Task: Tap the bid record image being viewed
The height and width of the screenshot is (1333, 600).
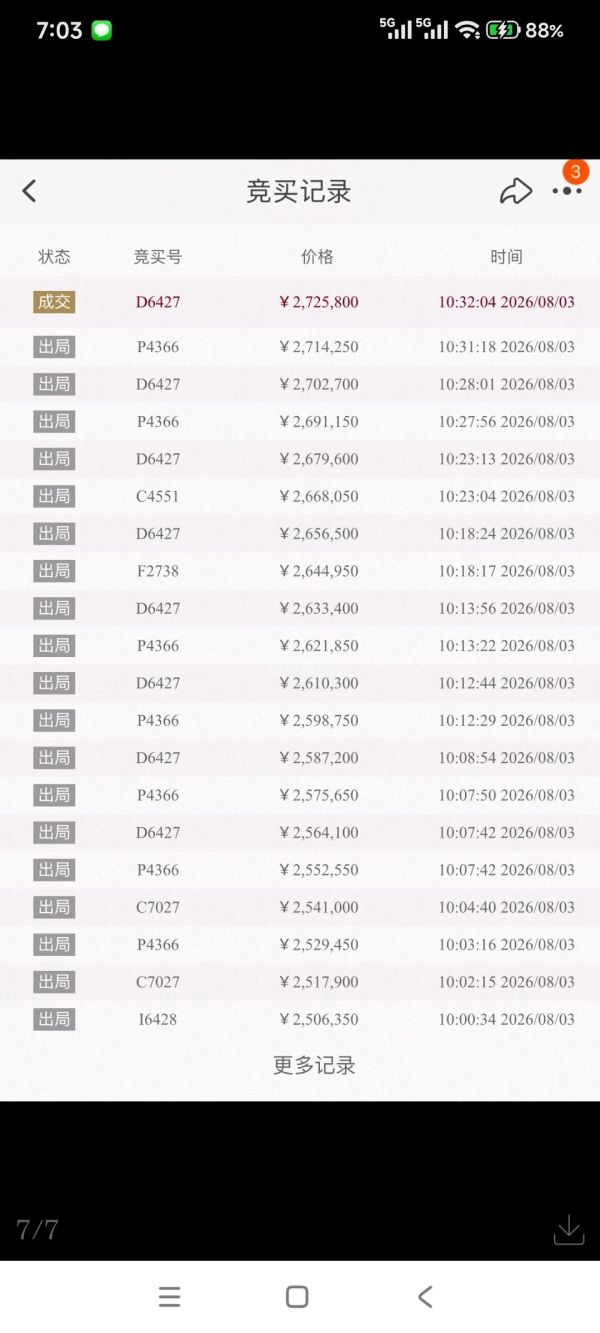Action: click(300, 630)
